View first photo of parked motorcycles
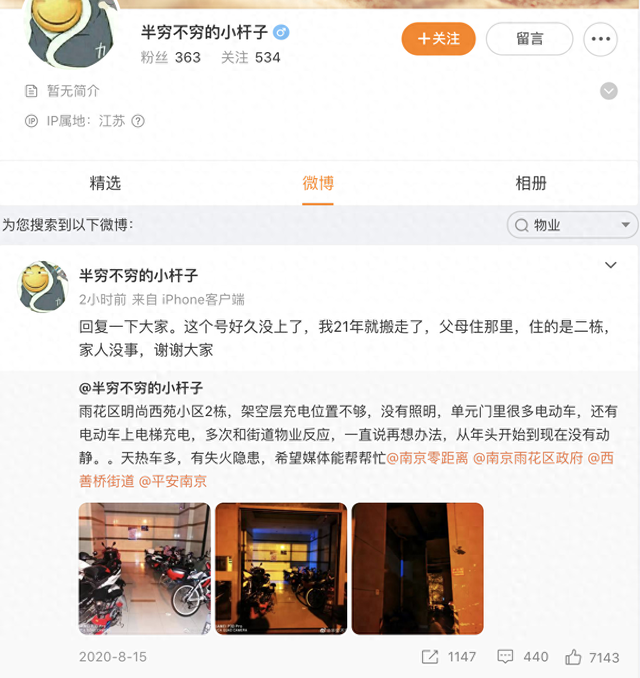 (x=144, y=569)
